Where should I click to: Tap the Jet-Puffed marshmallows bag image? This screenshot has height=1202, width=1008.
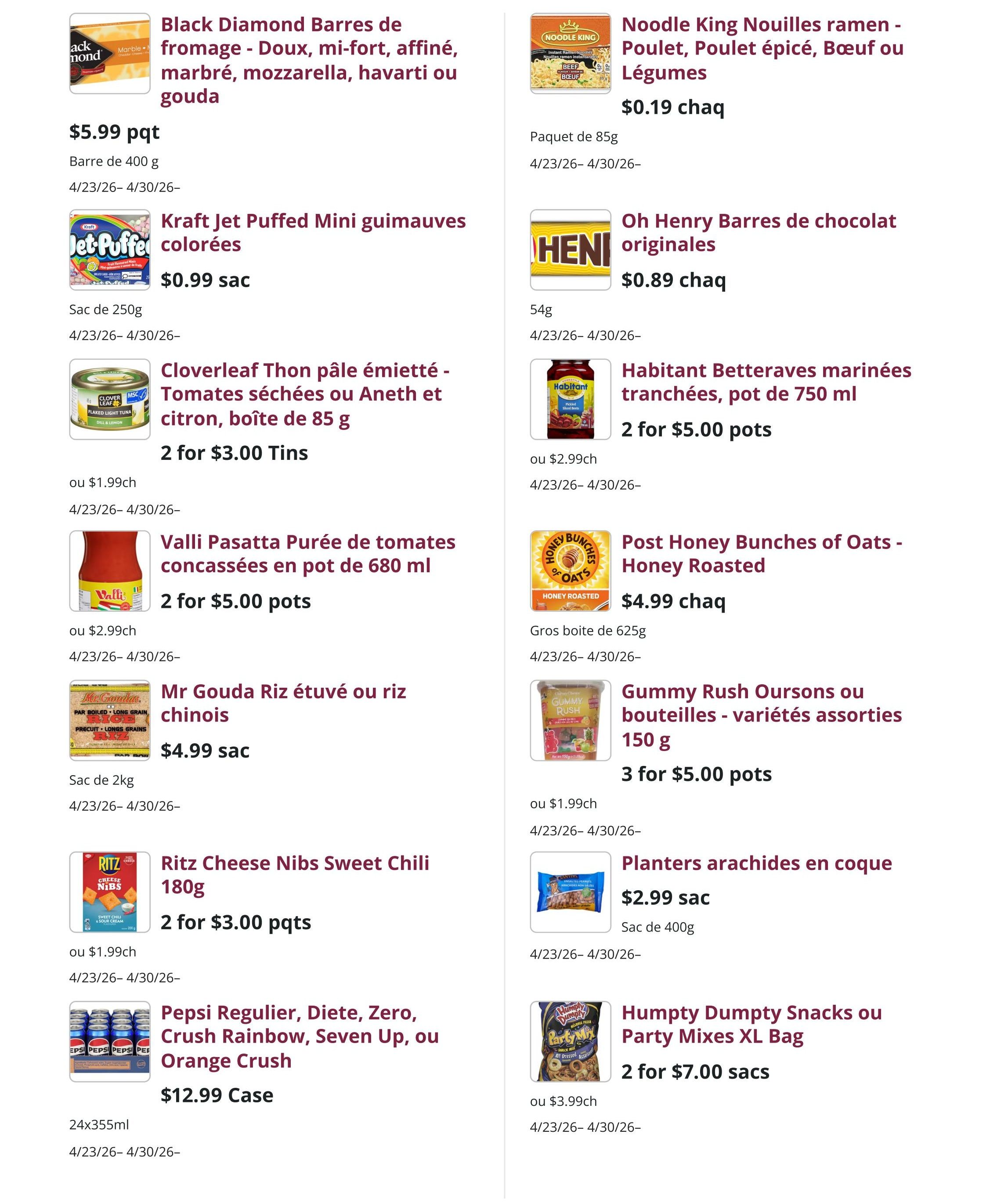tap(110, 250)
